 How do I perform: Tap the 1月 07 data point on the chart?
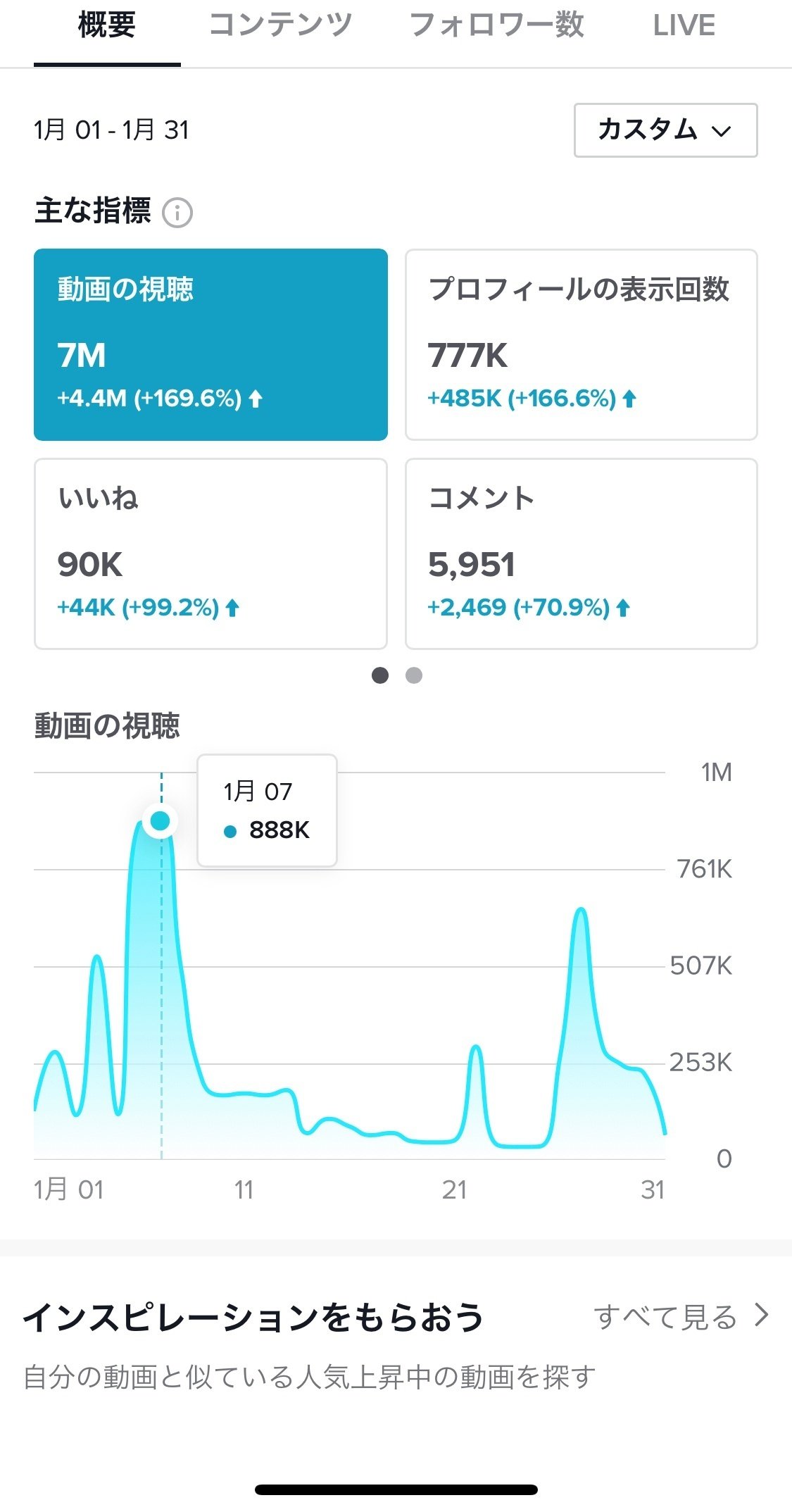click(161, 821)
